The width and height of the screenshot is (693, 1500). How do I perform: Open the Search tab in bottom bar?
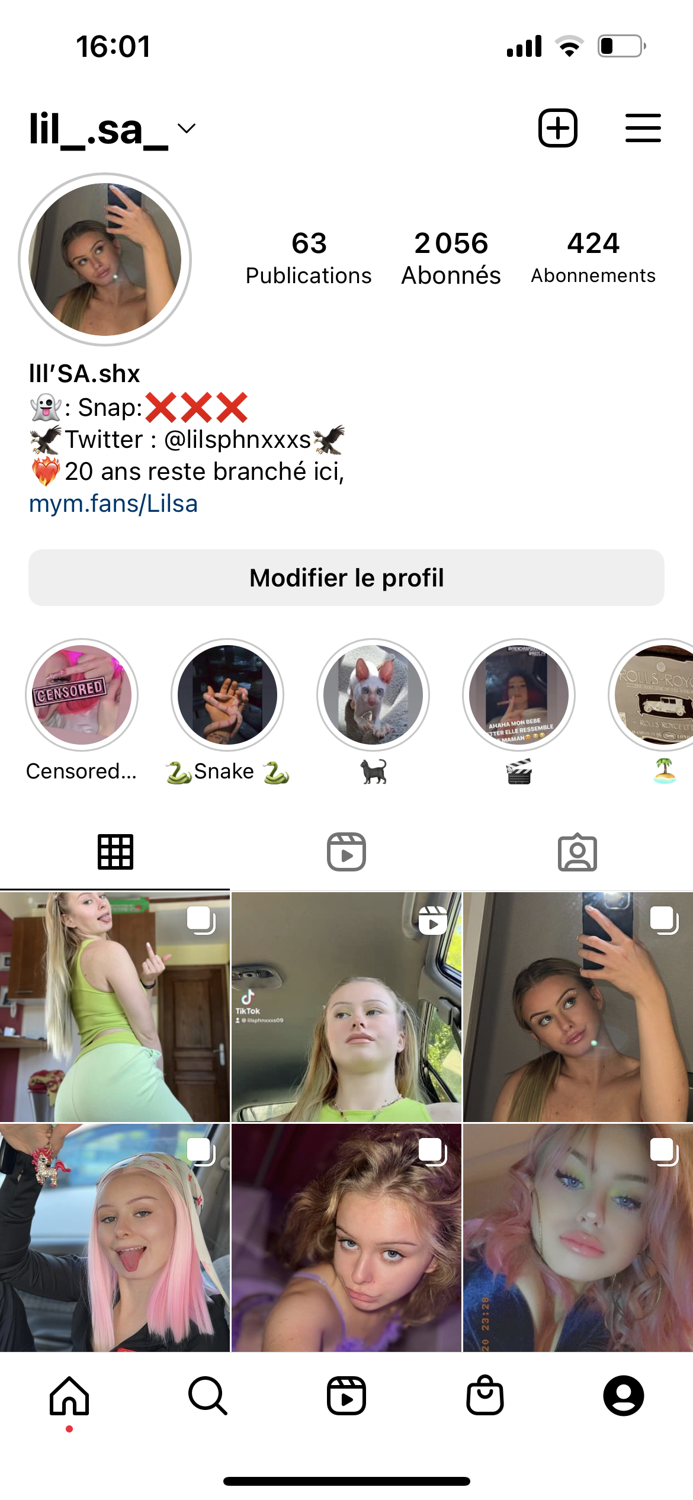pos(207,1396)
